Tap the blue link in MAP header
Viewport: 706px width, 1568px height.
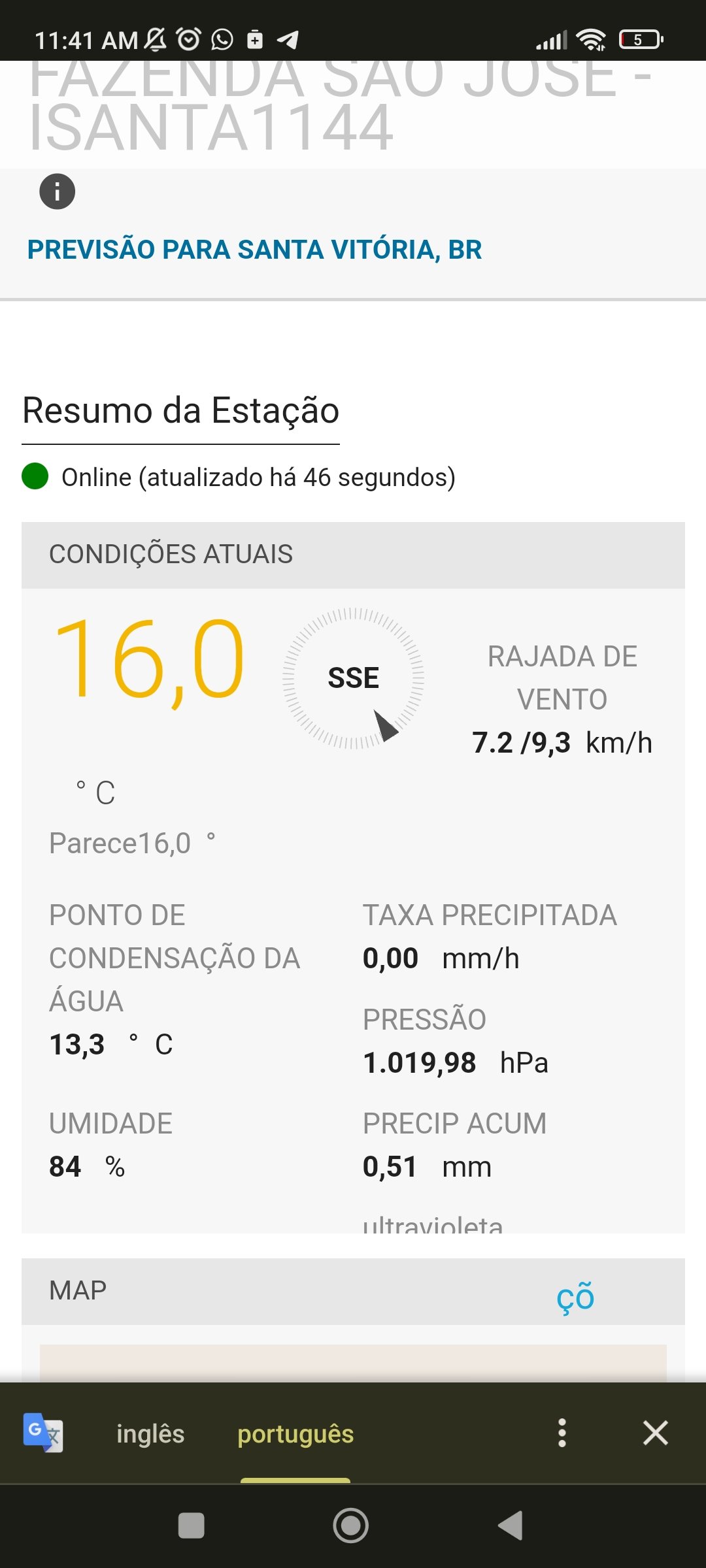point(575,1295)
